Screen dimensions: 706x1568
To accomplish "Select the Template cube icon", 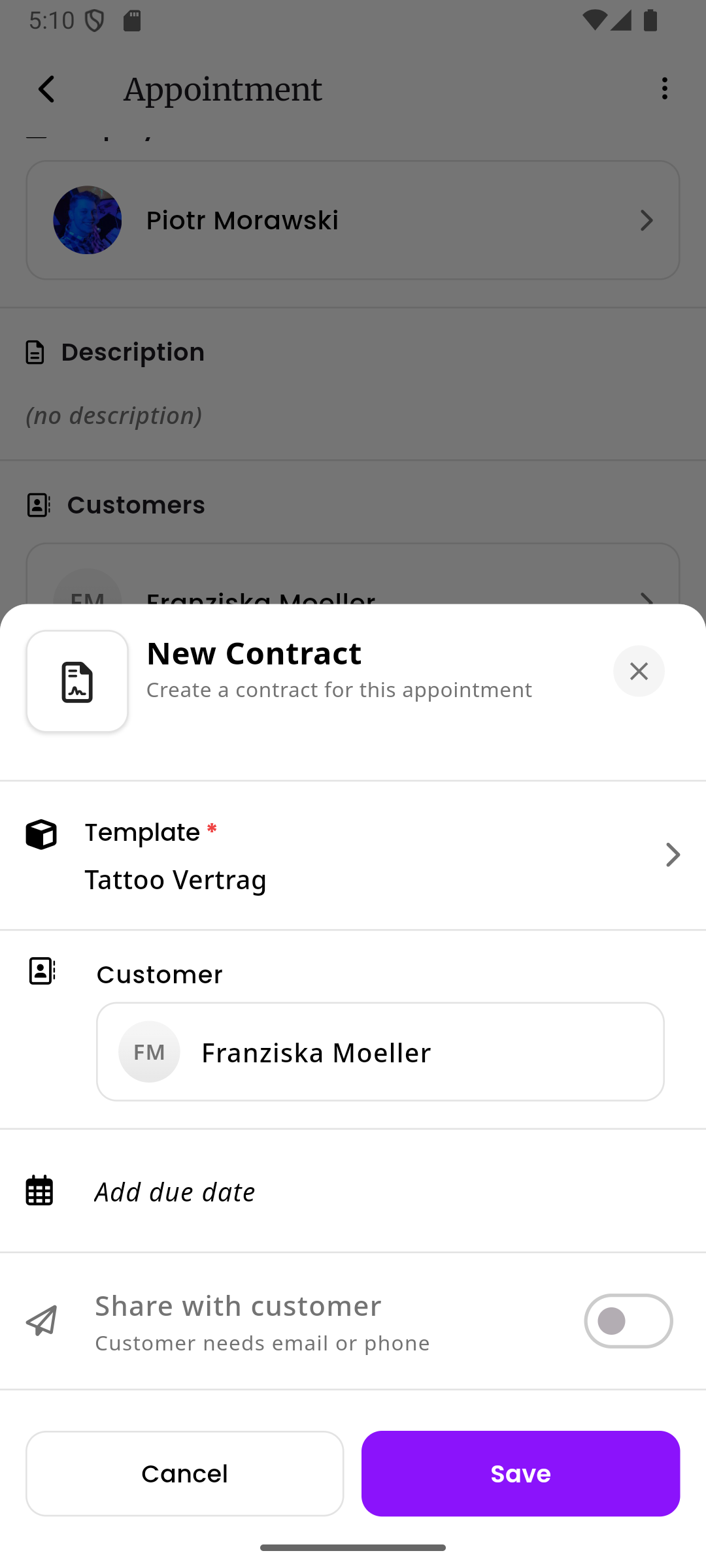I will 41,834.
